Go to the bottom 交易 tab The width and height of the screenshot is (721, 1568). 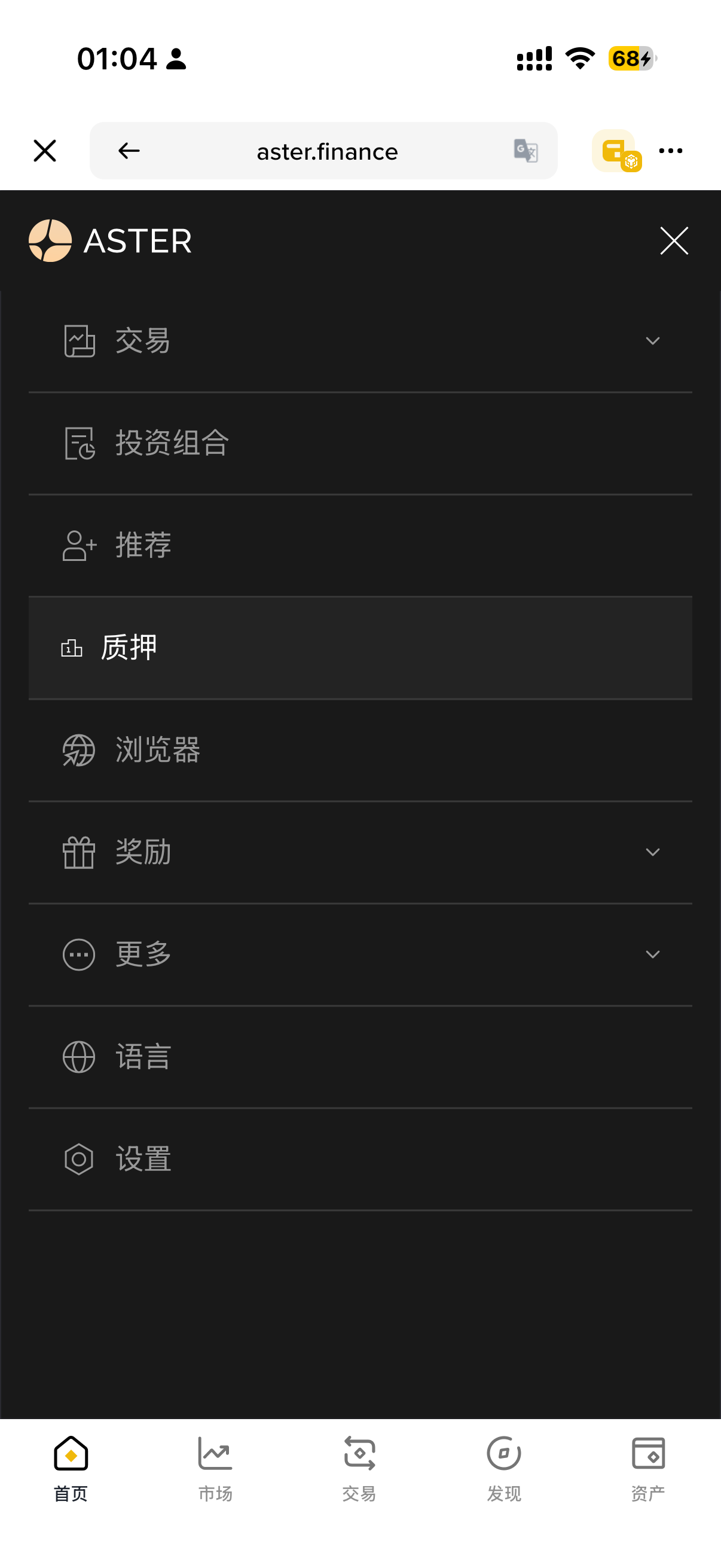(x=359, y=1468)
